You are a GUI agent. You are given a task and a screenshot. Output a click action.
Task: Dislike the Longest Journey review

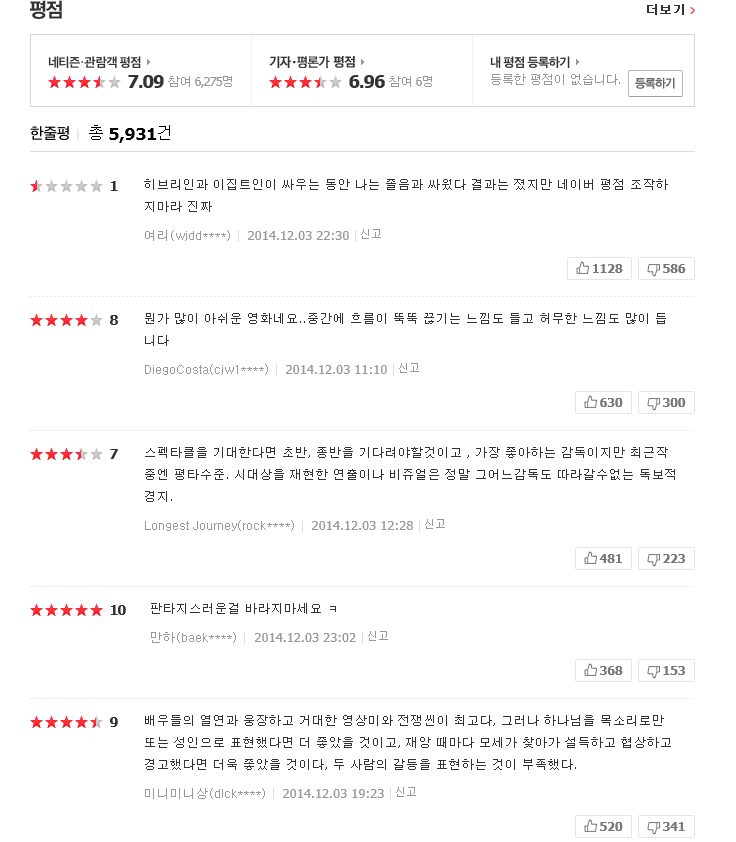tap(666, 558)
